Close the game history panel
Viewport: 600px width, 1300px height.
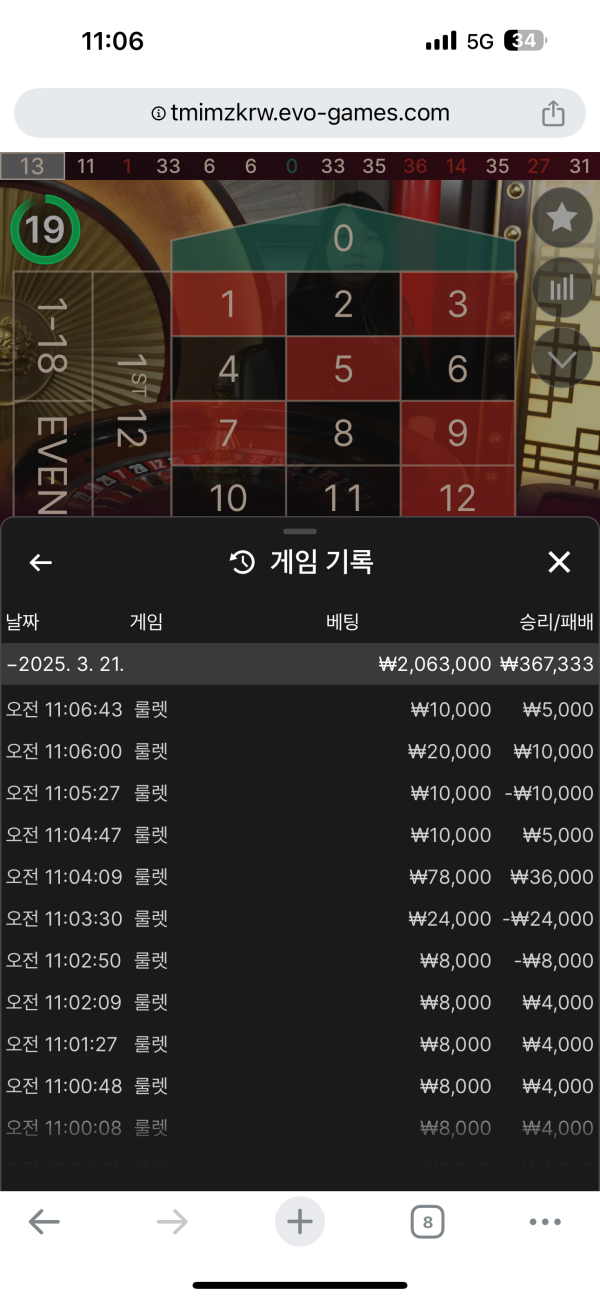tap(559, 562)
